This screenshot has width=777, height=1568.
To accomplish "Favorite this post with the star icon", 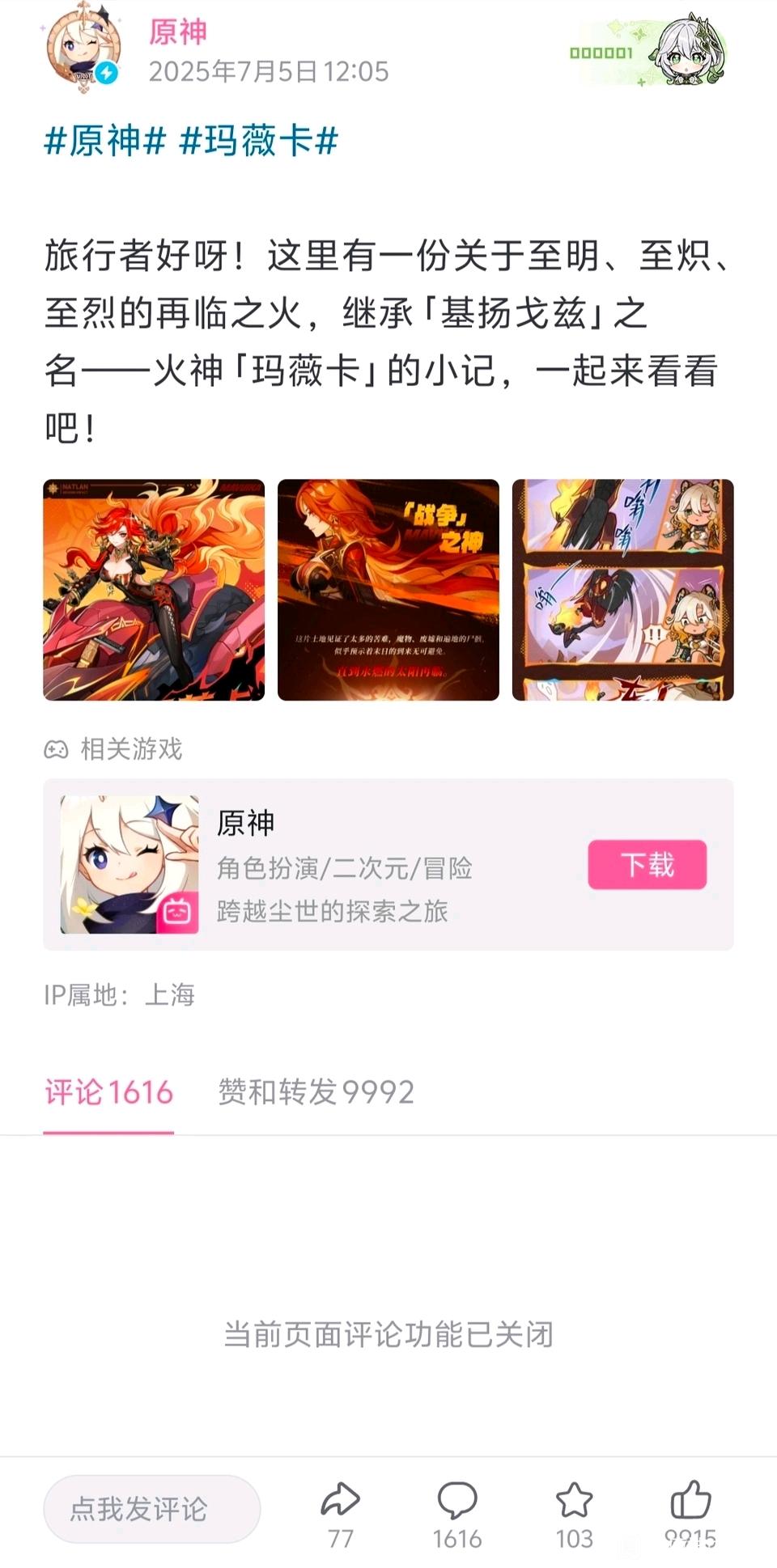I will pos(574,1501).
